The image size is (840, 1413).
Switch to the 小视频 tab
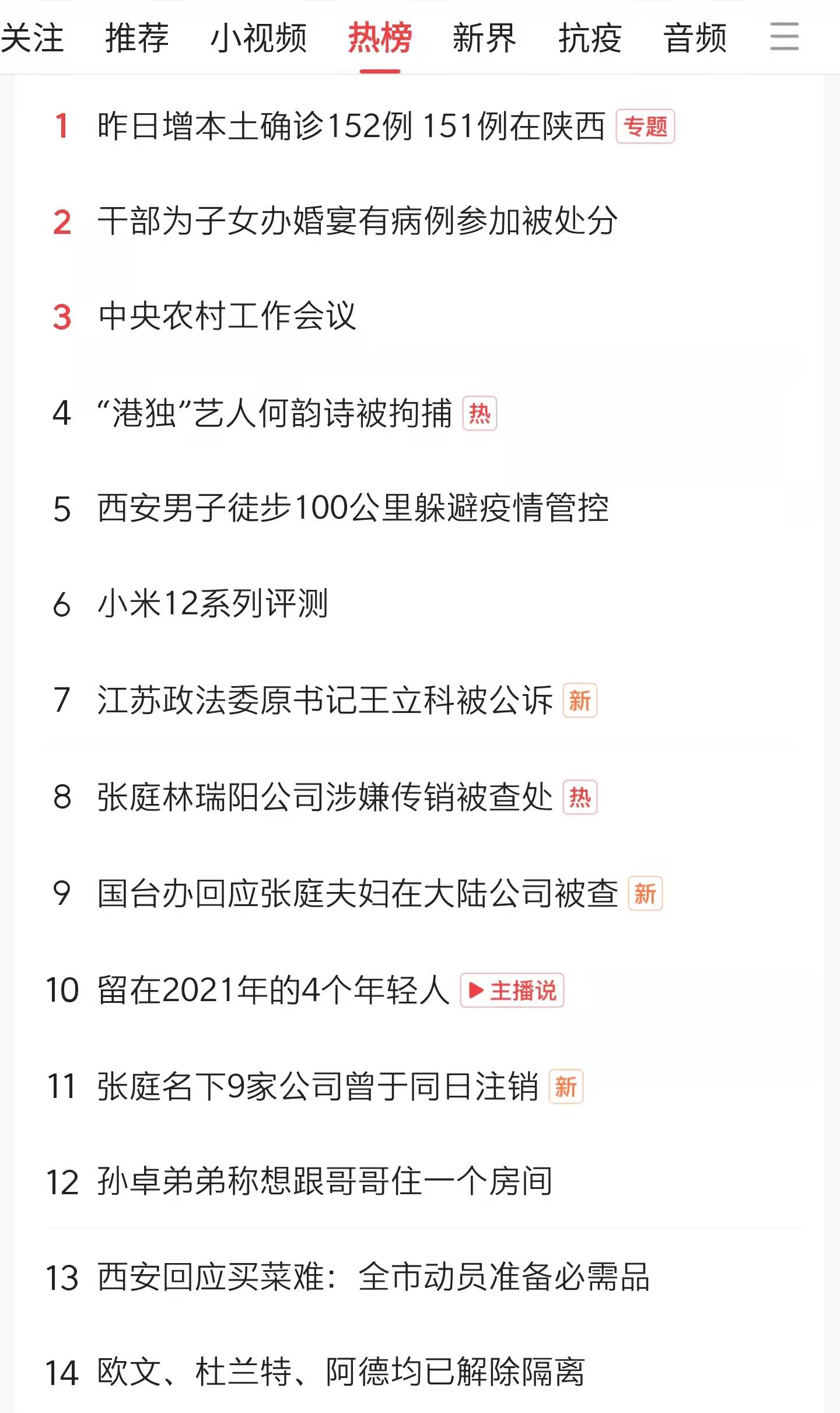(258, 39)
